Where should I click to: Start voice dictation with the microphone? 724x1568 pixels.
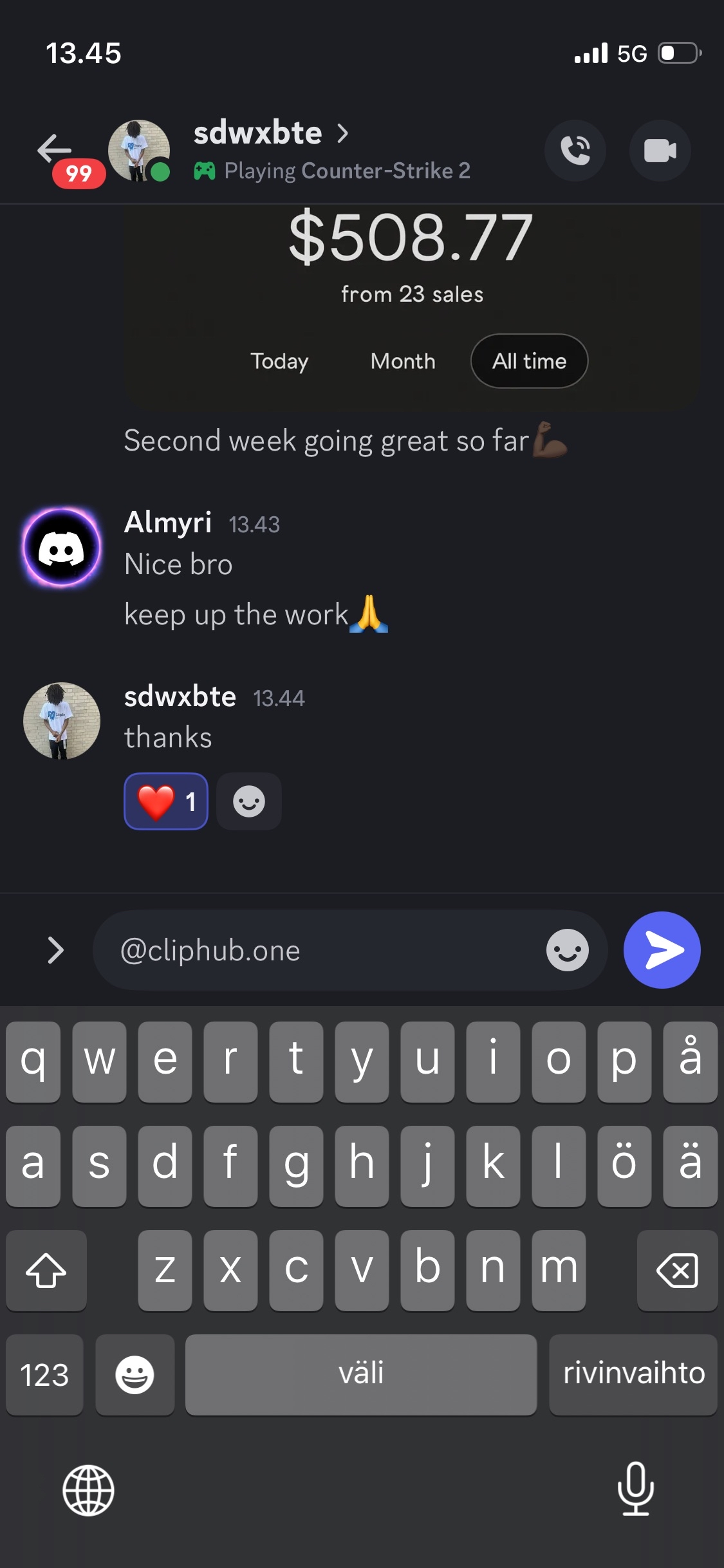point(635,1489)
